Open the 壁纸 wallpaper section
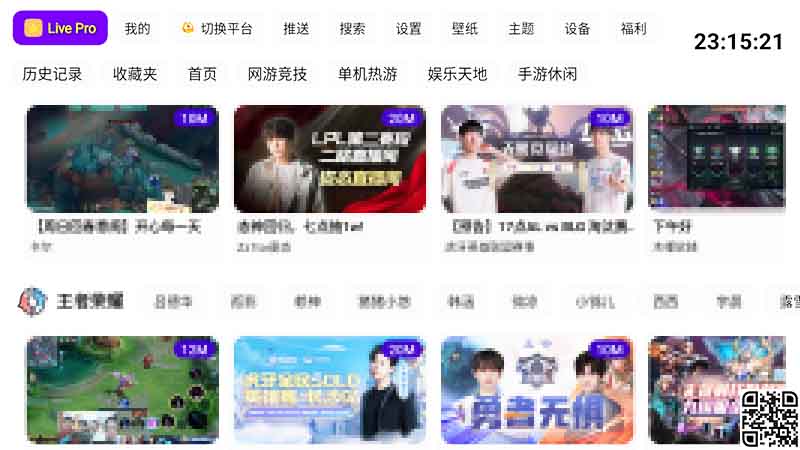Image resolution: width=800 pixels, height=450 pixels. click(x=464, y=29)
